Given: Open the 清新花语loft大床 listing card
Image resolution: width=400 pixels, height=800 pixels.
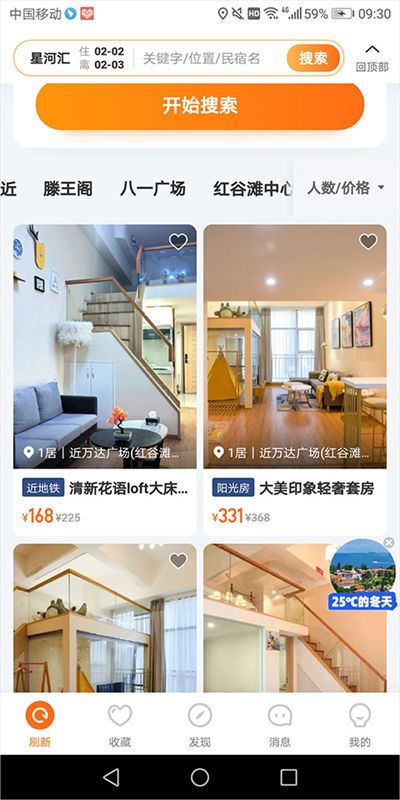Looking at the screenshot, I should pos(105,380).
